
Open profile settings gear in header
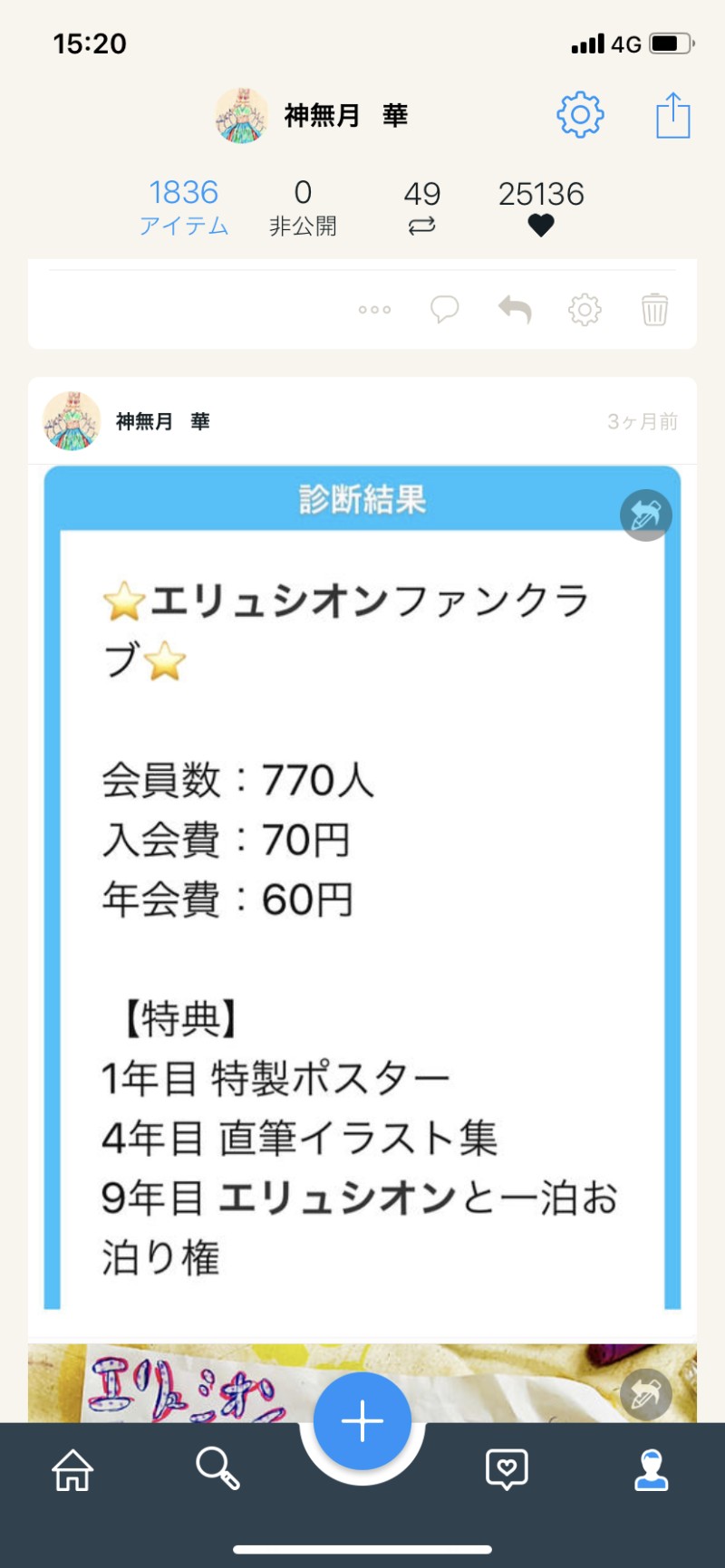click(580, 115)
